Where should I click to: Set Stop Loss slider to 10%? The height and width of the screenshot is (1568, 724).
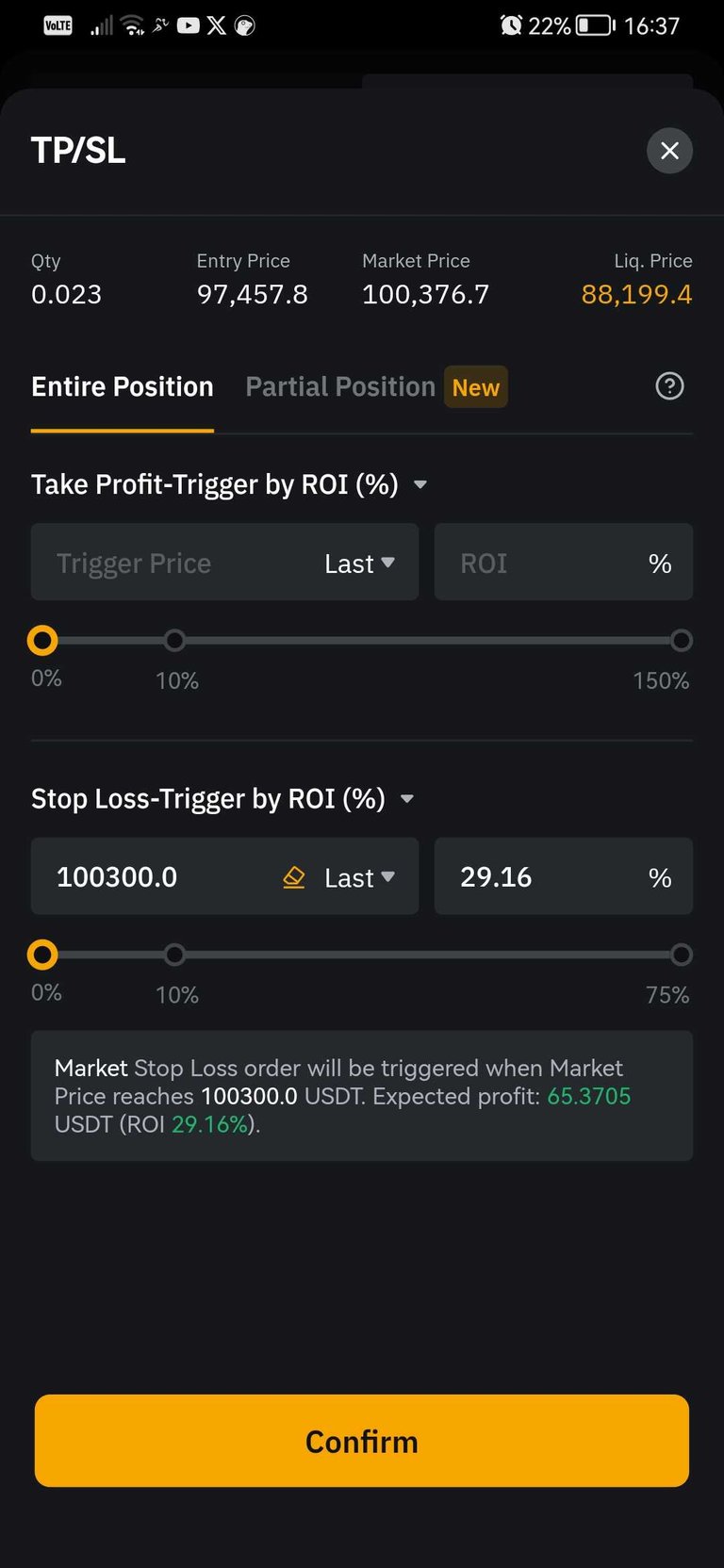point(174,955)
